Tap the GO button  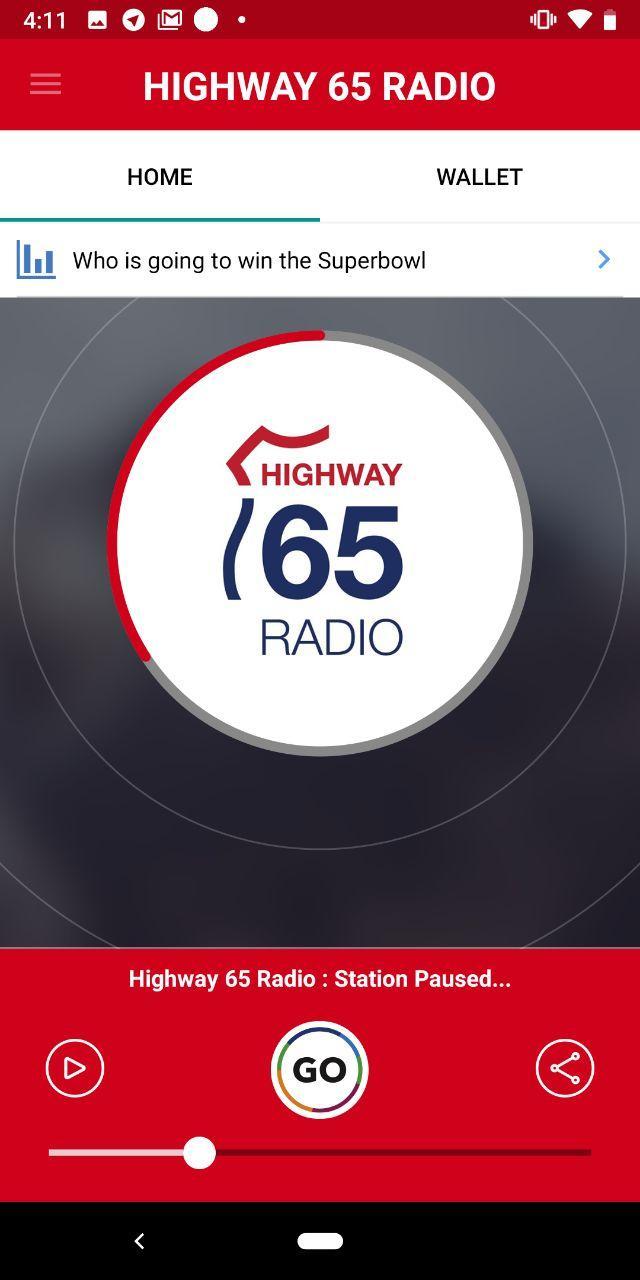coord(320,1069)
